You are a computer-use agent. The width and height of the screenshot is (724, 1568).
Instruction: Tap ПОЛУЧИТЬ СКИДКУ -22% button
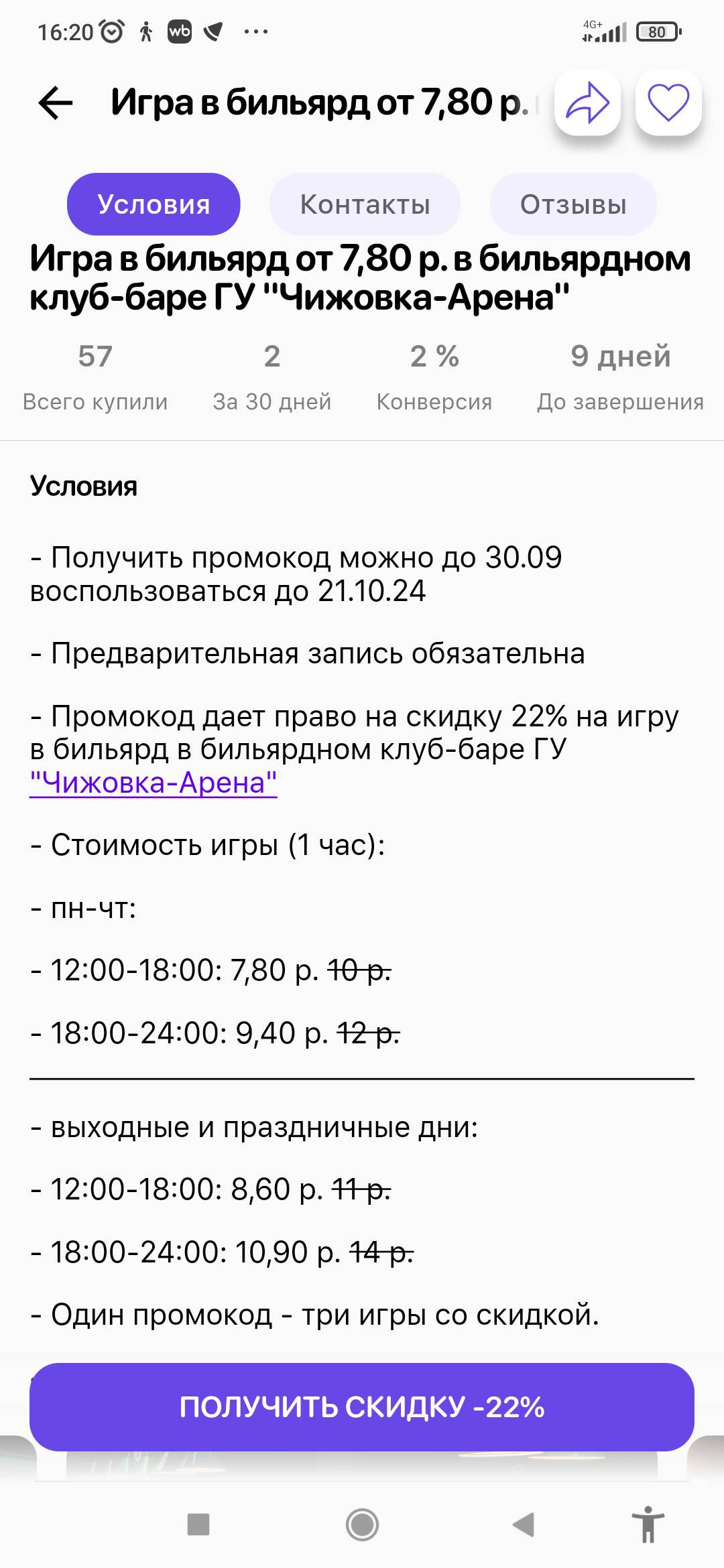[362, 1407]
